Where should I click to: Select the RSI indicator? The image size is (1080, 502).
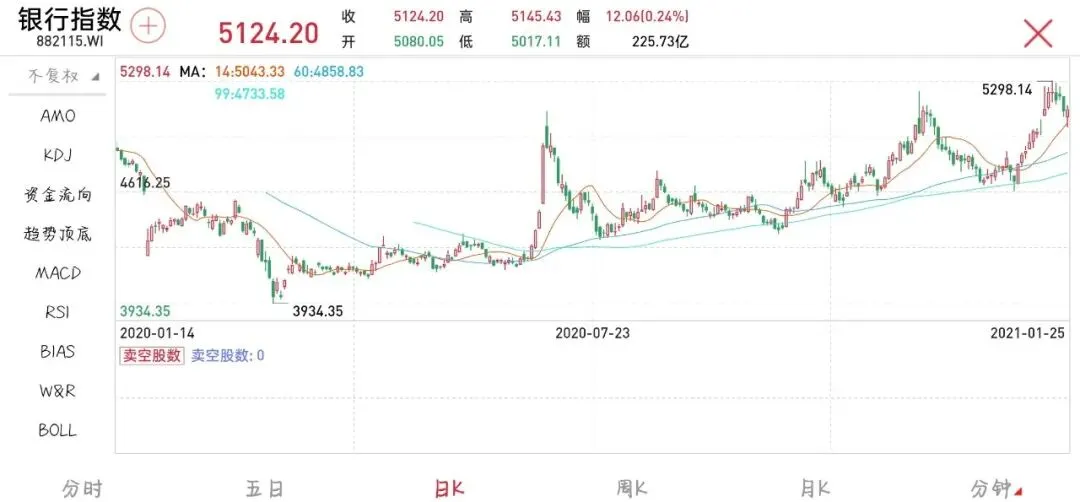(58, 313)
